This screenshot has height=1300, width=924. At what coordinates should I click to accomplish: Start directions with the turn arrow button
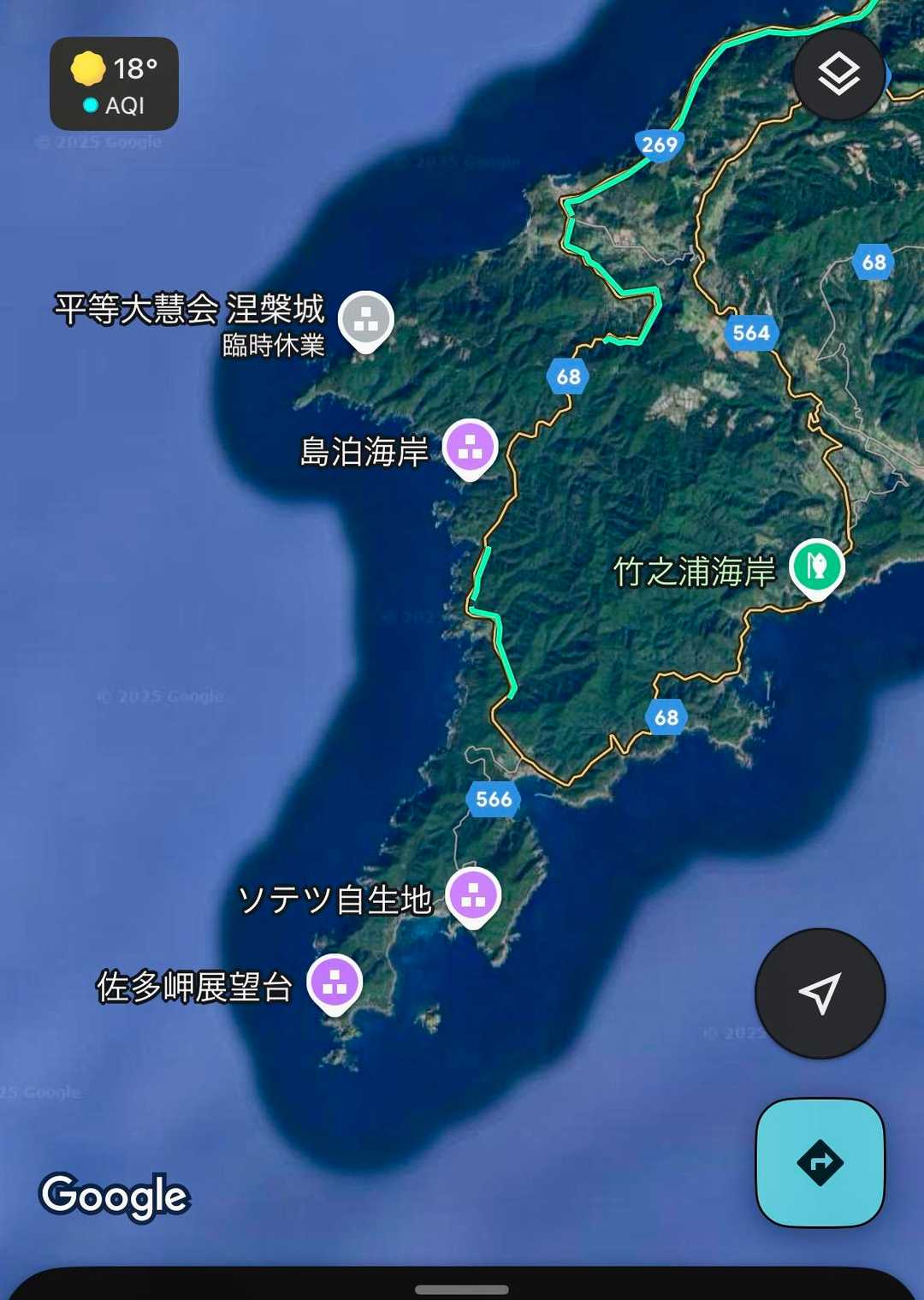820,1162
